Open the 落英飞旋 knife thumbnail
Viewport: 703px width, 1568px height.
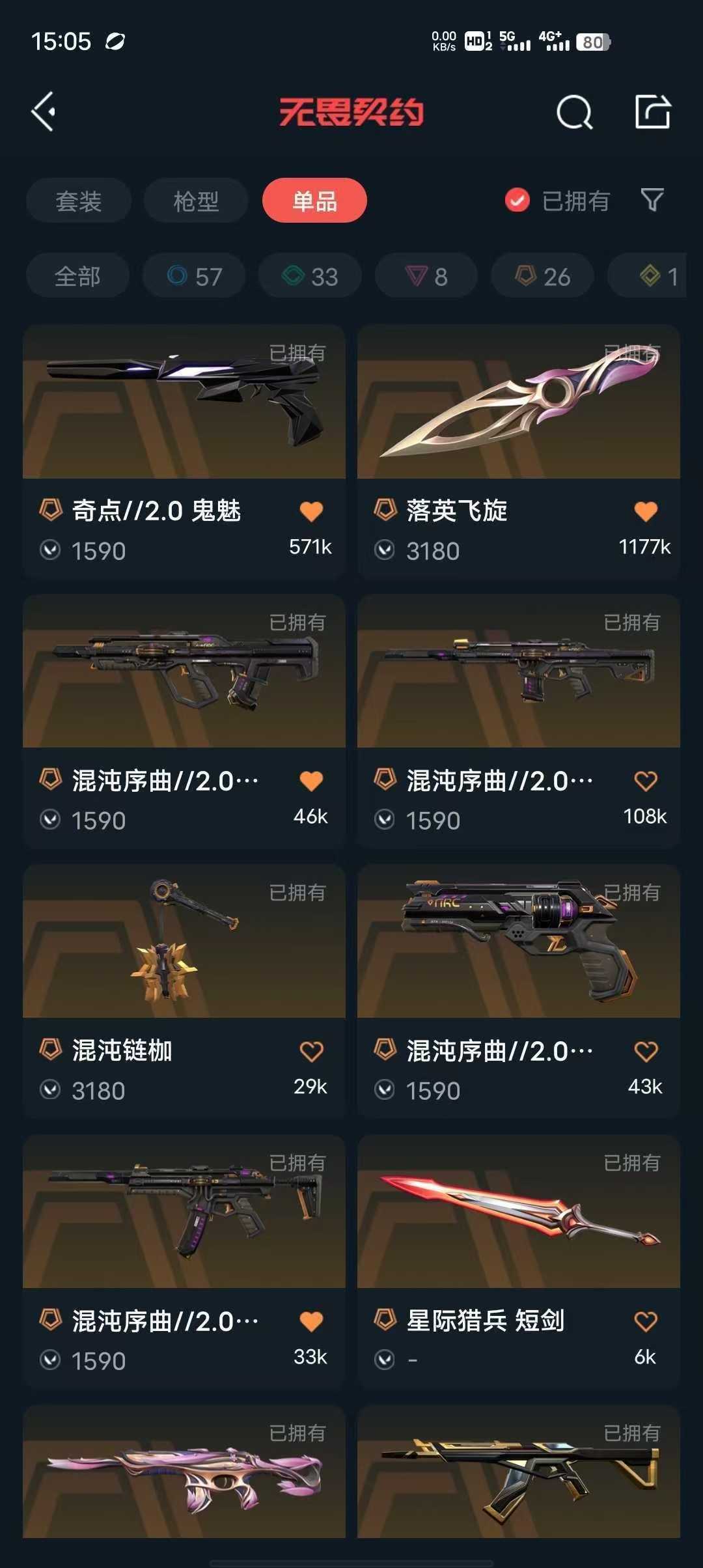pyautogui.click(x=518, y=404)
